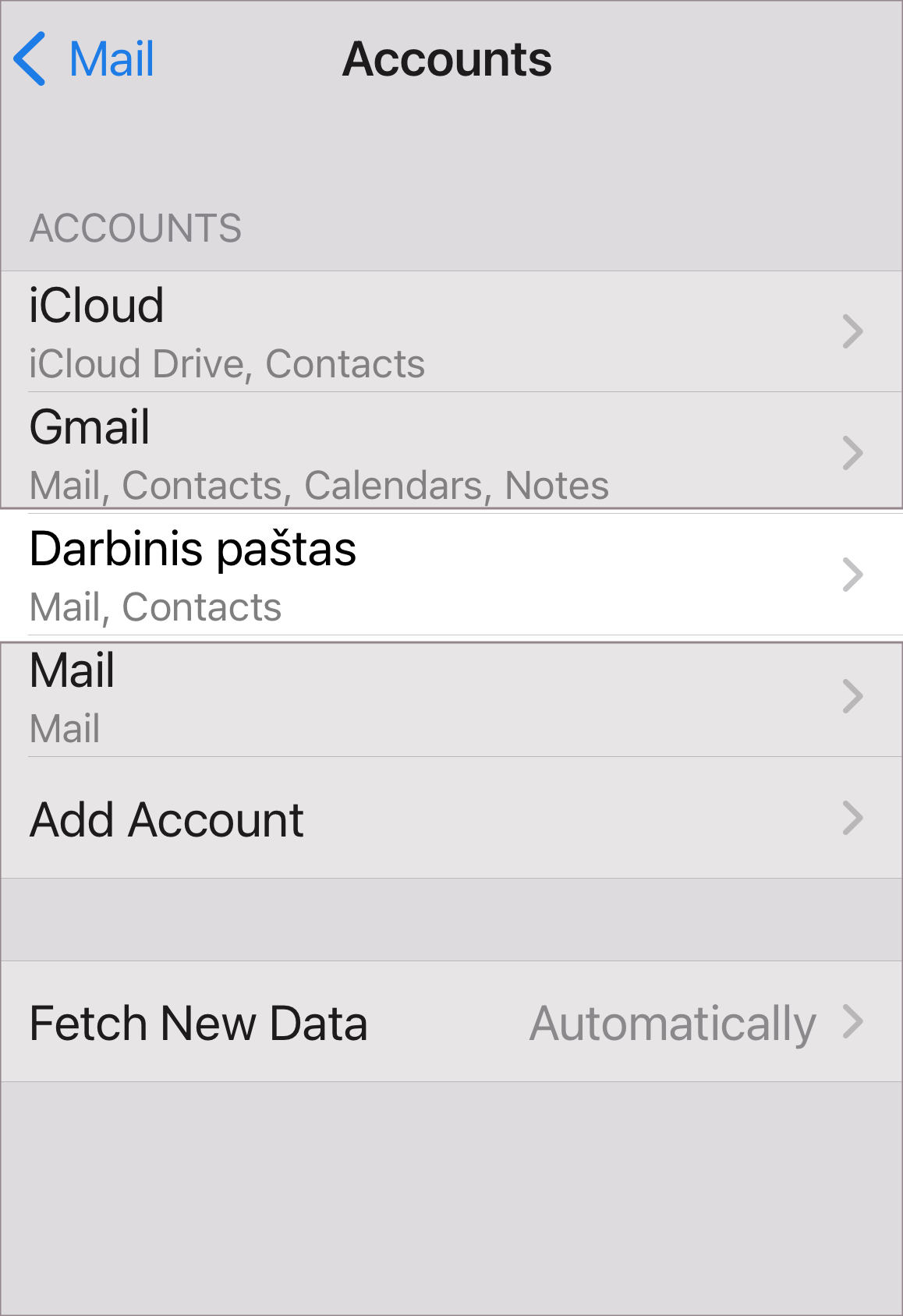Open Fetch New Data settings

[451, 1022]
